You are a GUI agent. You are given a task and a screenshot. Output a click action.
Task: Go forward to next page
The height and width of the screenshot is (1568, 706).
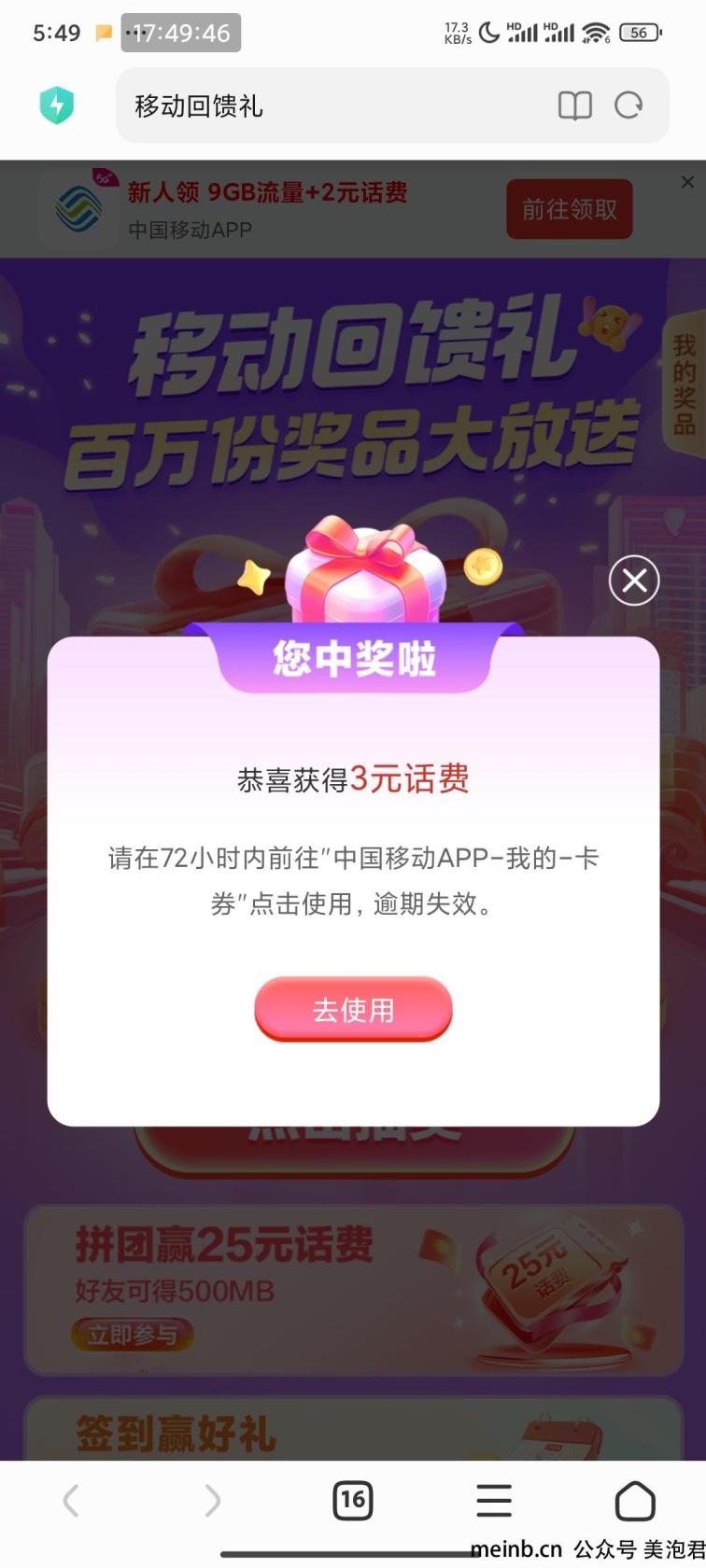212,1501
